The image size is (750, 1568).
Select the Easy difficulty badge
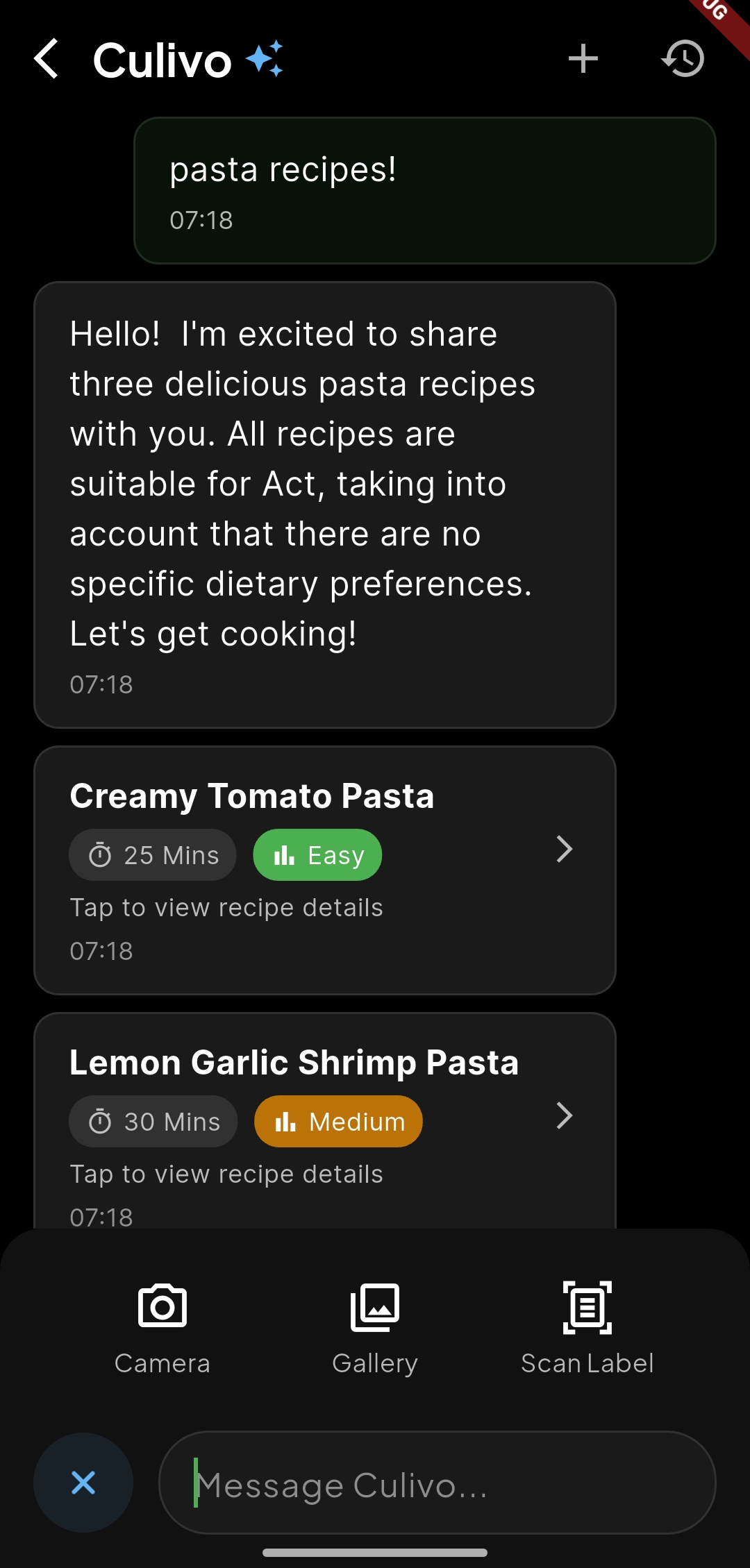tap(317, 854)
